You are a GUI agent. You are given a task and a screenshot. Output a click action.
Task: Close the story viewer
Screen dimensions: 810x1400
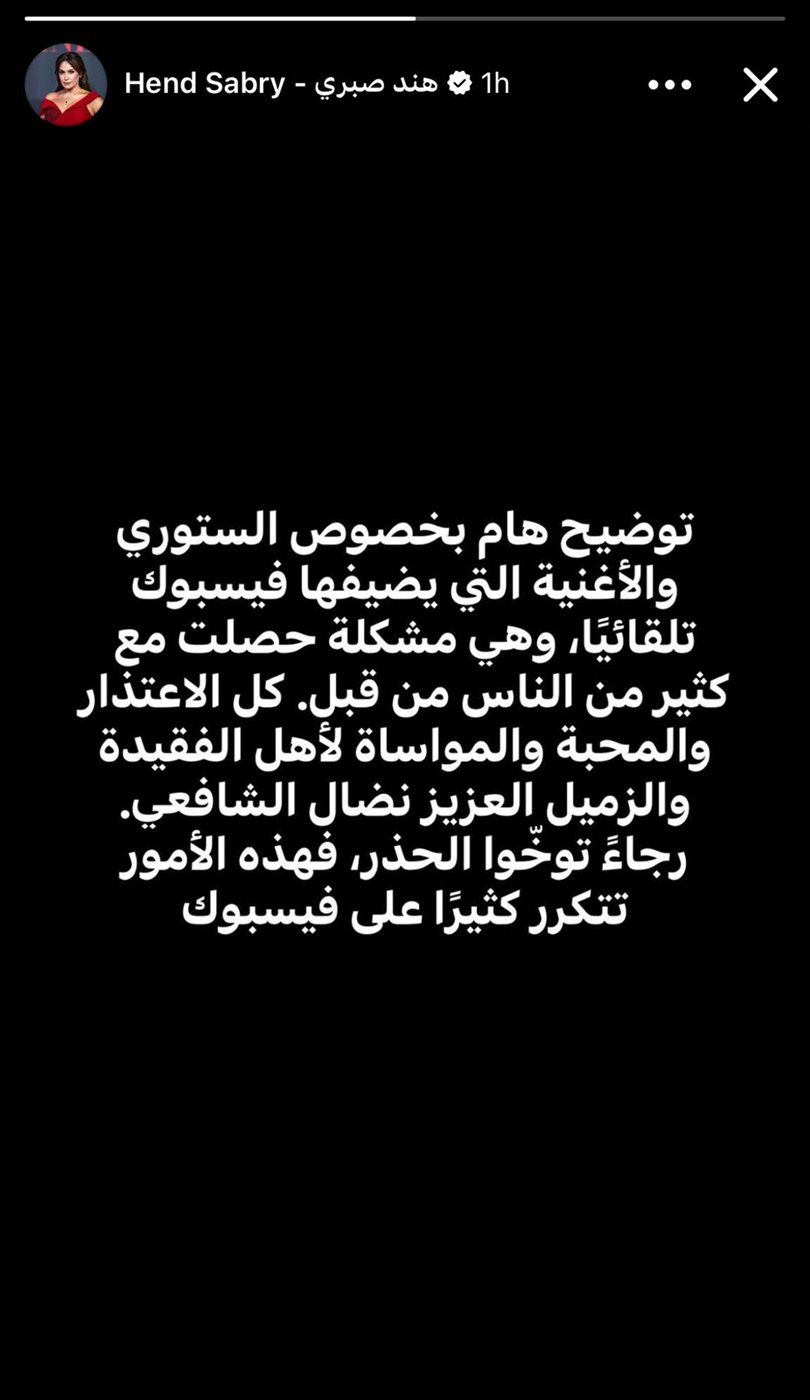[760, 85]
